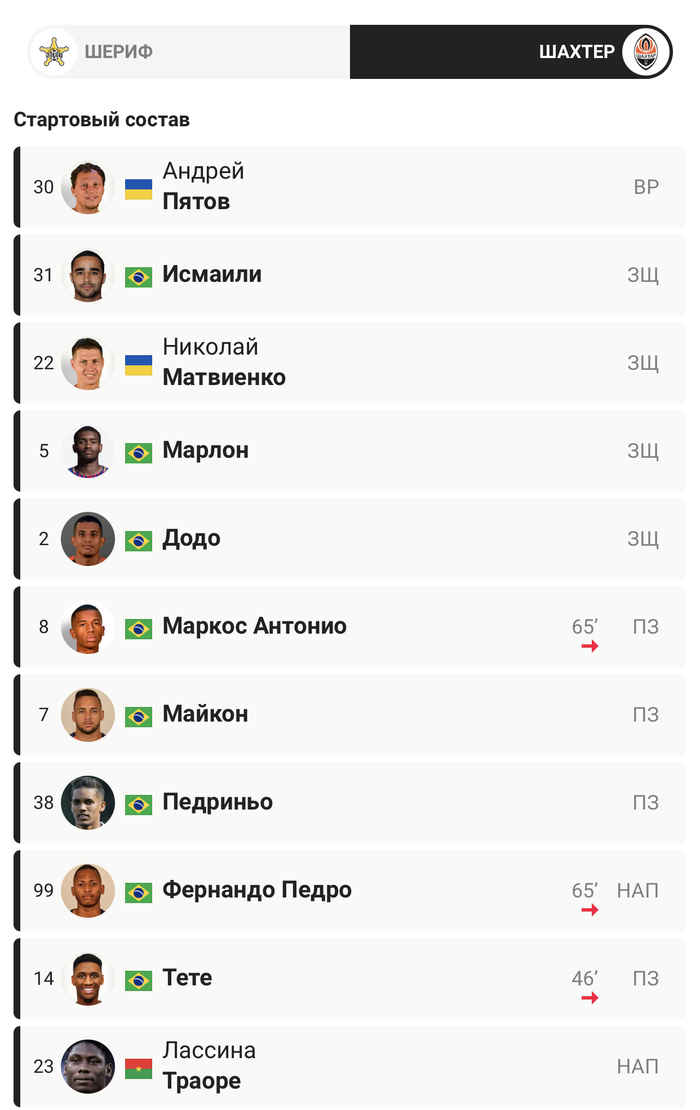Screen dimensions: 700x1110
Task: Open the Педриньо player row
Action: click(350, 803)
